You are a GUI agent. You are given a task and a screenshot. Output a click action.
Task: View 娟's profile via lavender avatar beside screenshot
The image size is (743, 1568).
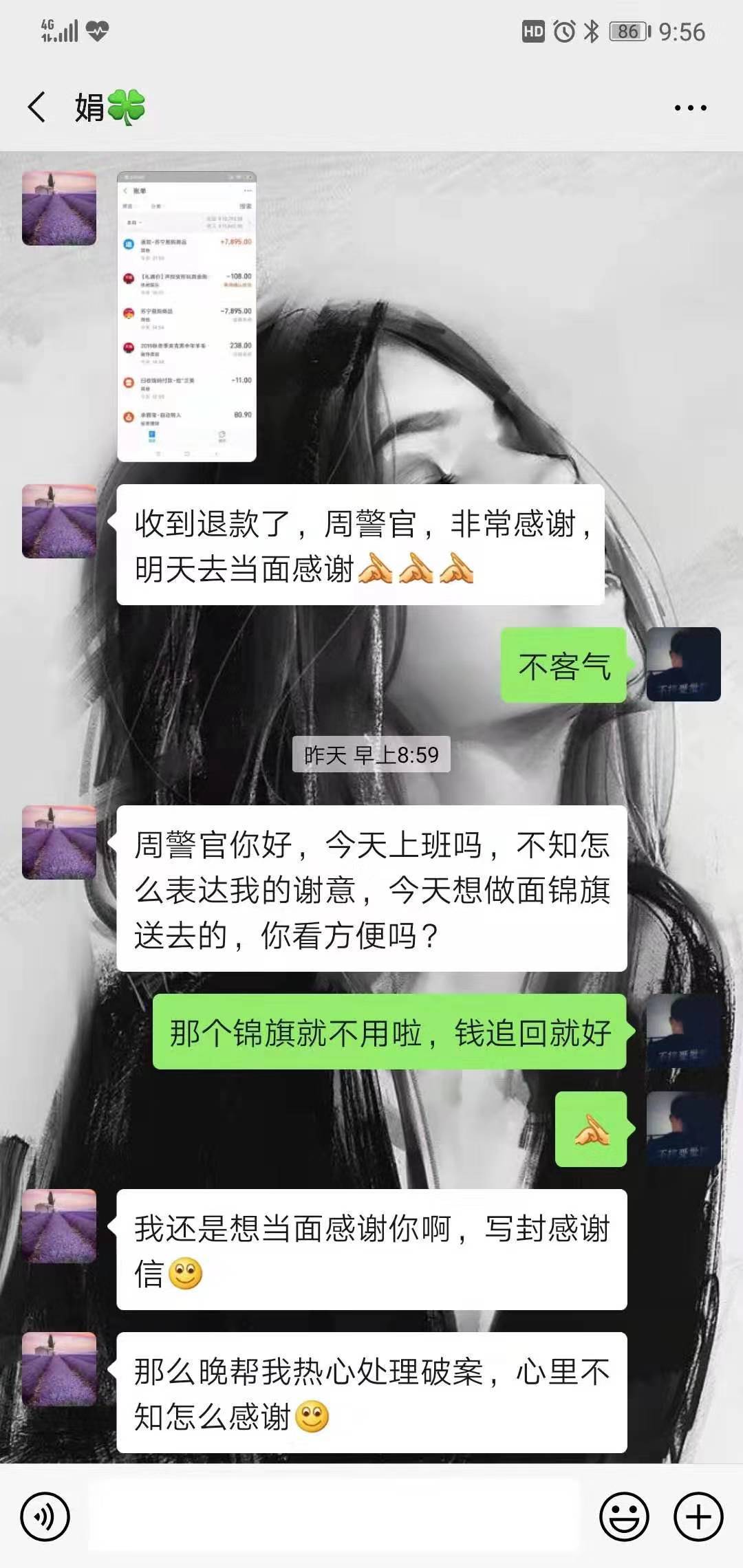(59, 208)
